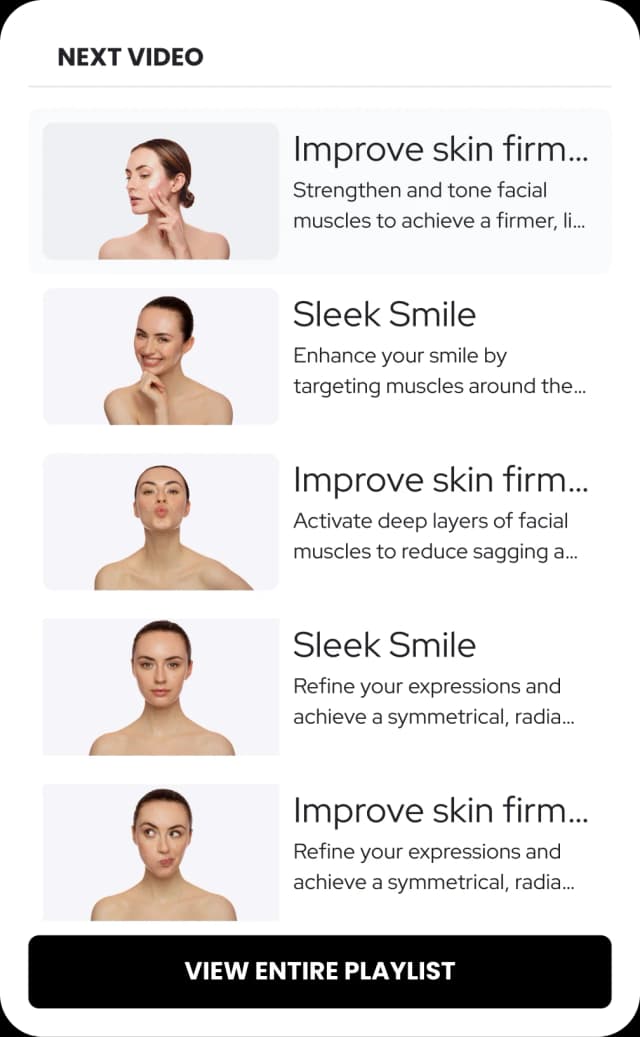The image size is (640, 1037).
Task: Select Sleek Smile video 'Refine your expressions'
Action: click(x=320, y=686)
